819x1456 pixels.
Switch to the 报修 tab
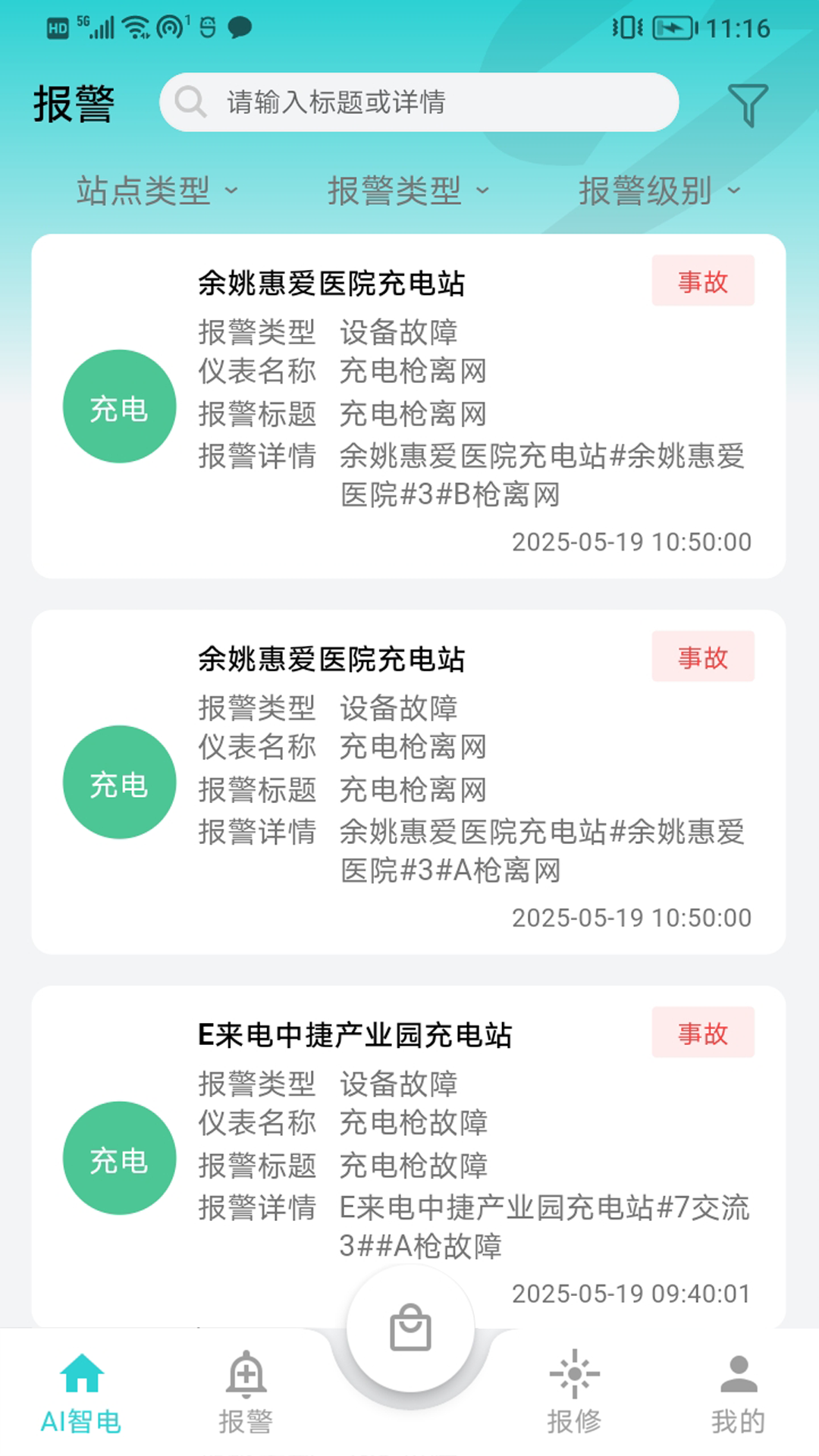(574, 1394)
